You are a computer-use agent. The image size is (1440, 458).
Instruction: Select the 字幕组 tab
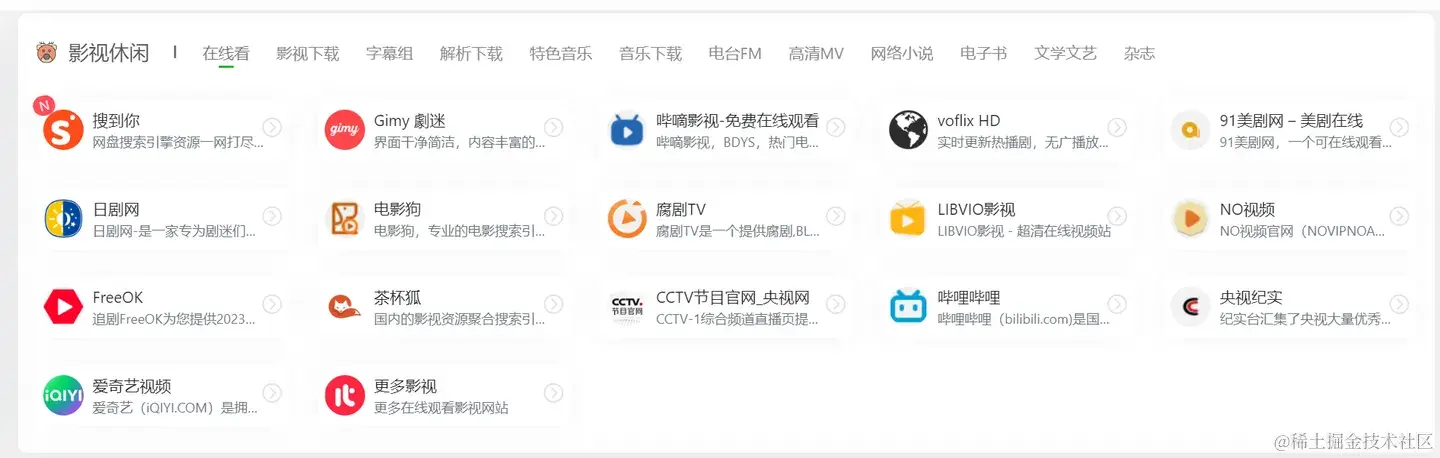(x=389, y=54)
